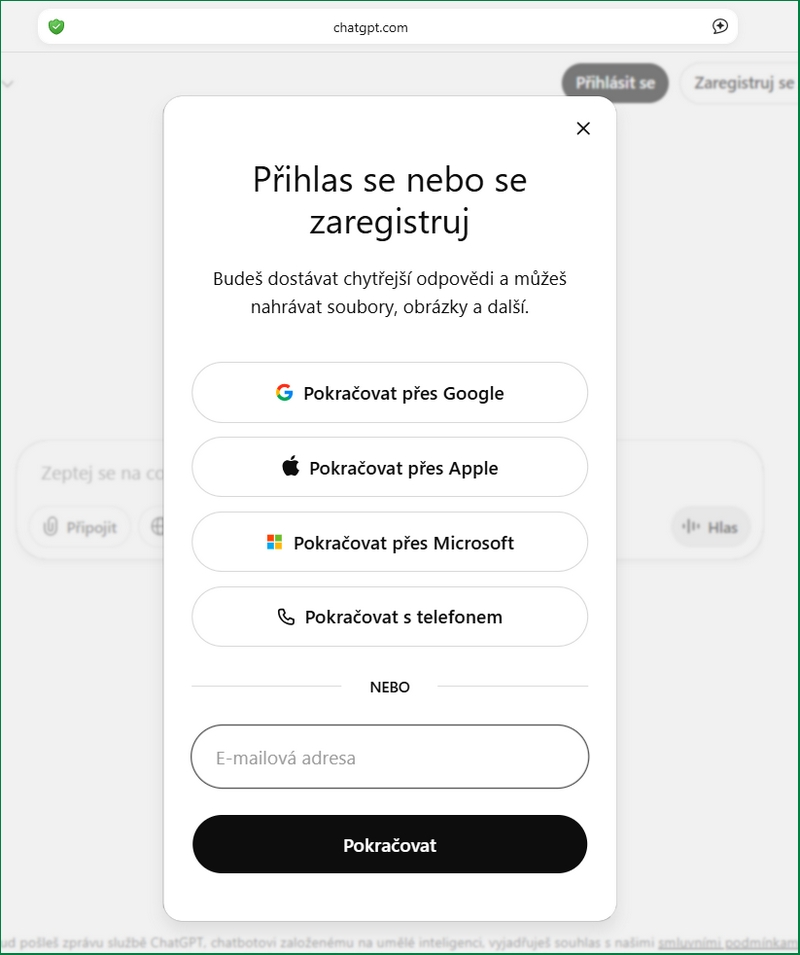Choose Pokračovat přes Microsoft

coord(389,542)
